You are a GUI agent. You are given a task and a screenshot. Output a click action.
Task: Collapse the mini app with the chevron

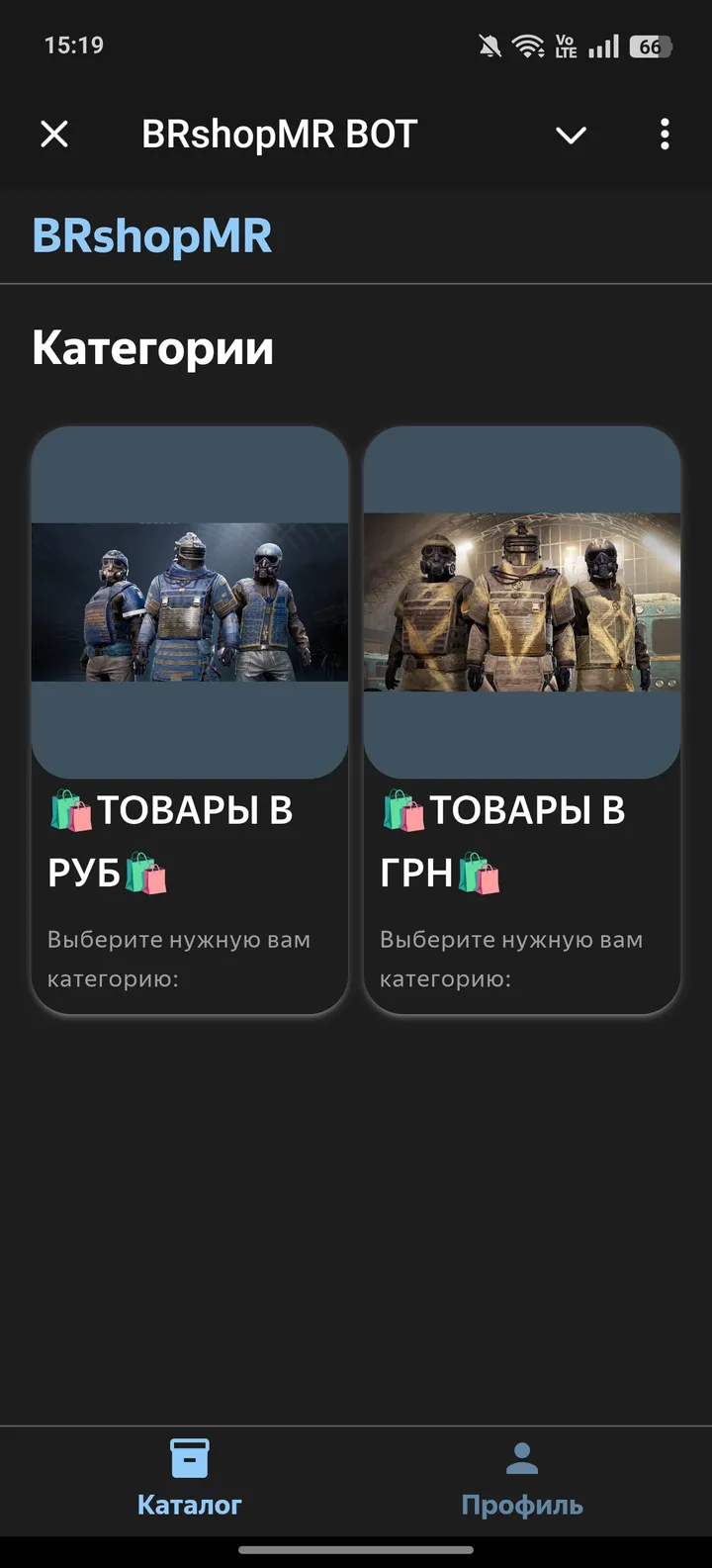coord(571,135)
